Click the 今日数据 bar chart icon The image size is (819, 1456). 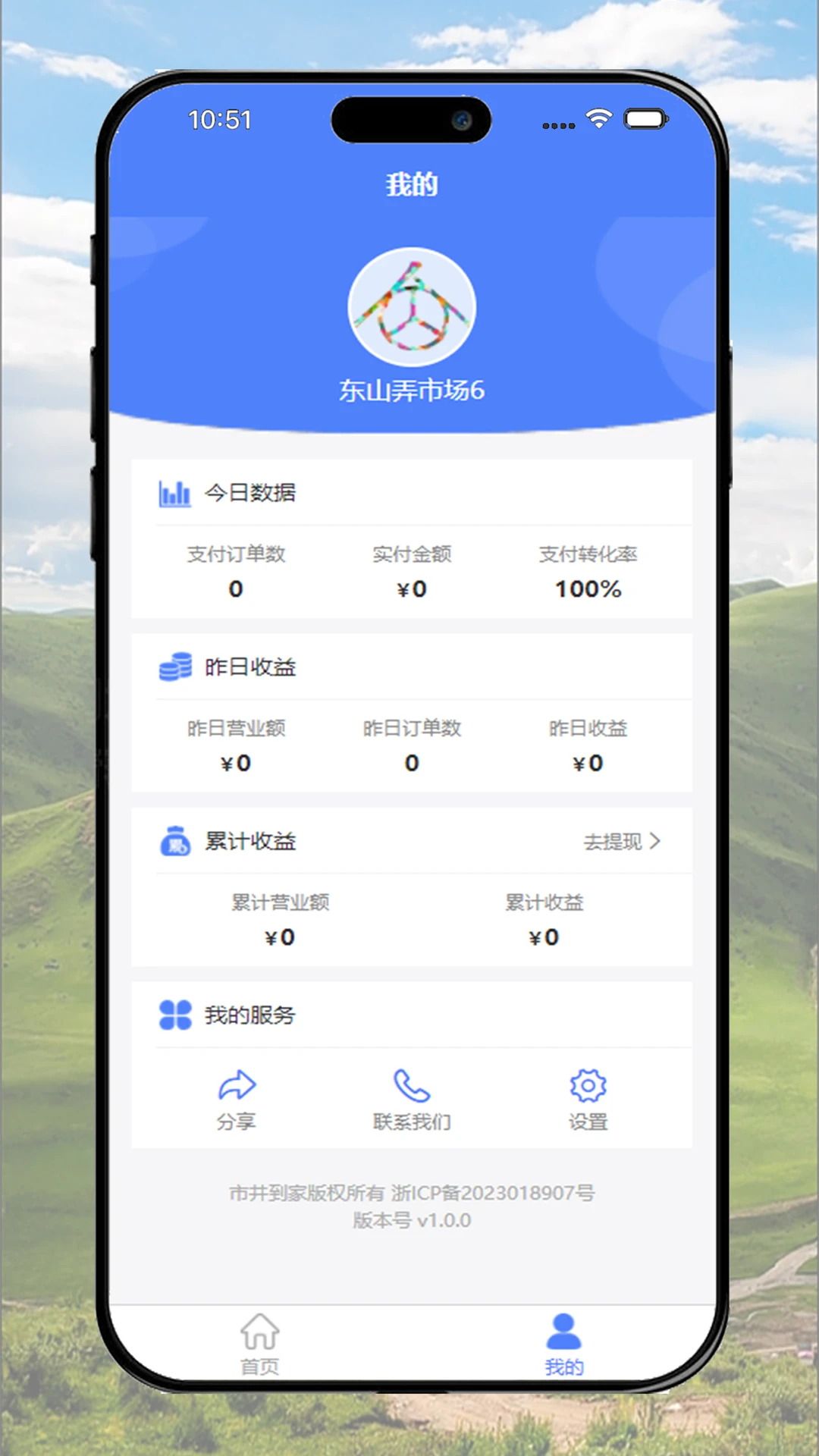[175, 492]
